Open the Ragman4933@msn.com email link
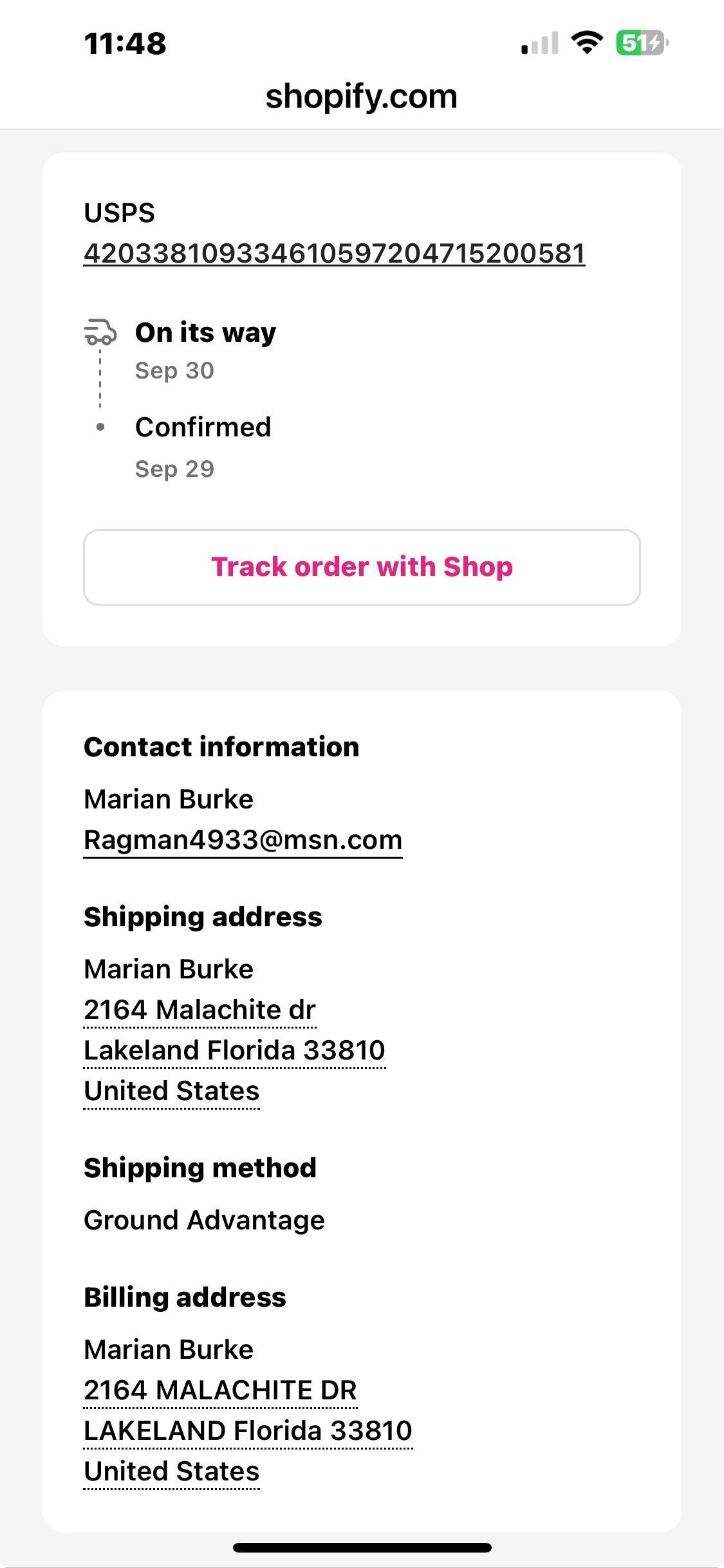The height and width of the screenshot is (1568, 724). click(x=243, y=840)
